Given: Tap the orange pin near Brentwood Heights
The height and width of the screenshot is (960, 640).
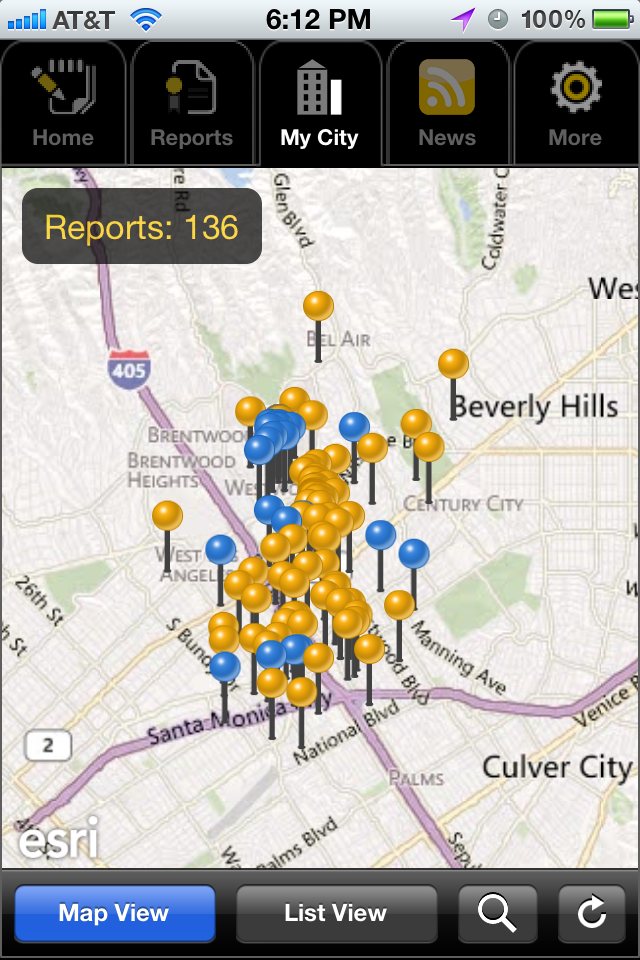Looking at the screenshot, I should [x=167, y=516].
